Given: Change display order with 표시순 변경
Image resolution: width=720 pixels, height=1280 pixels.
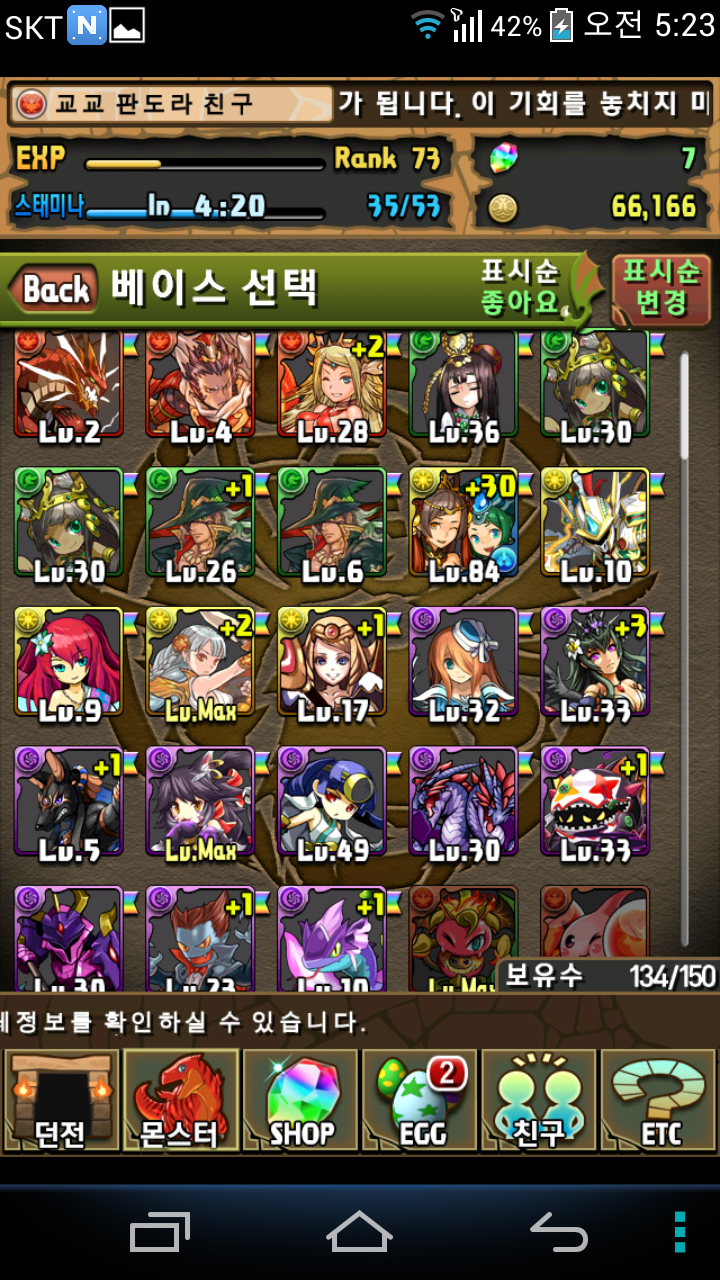Looking at the screenshot, I should tap(661, 288).
